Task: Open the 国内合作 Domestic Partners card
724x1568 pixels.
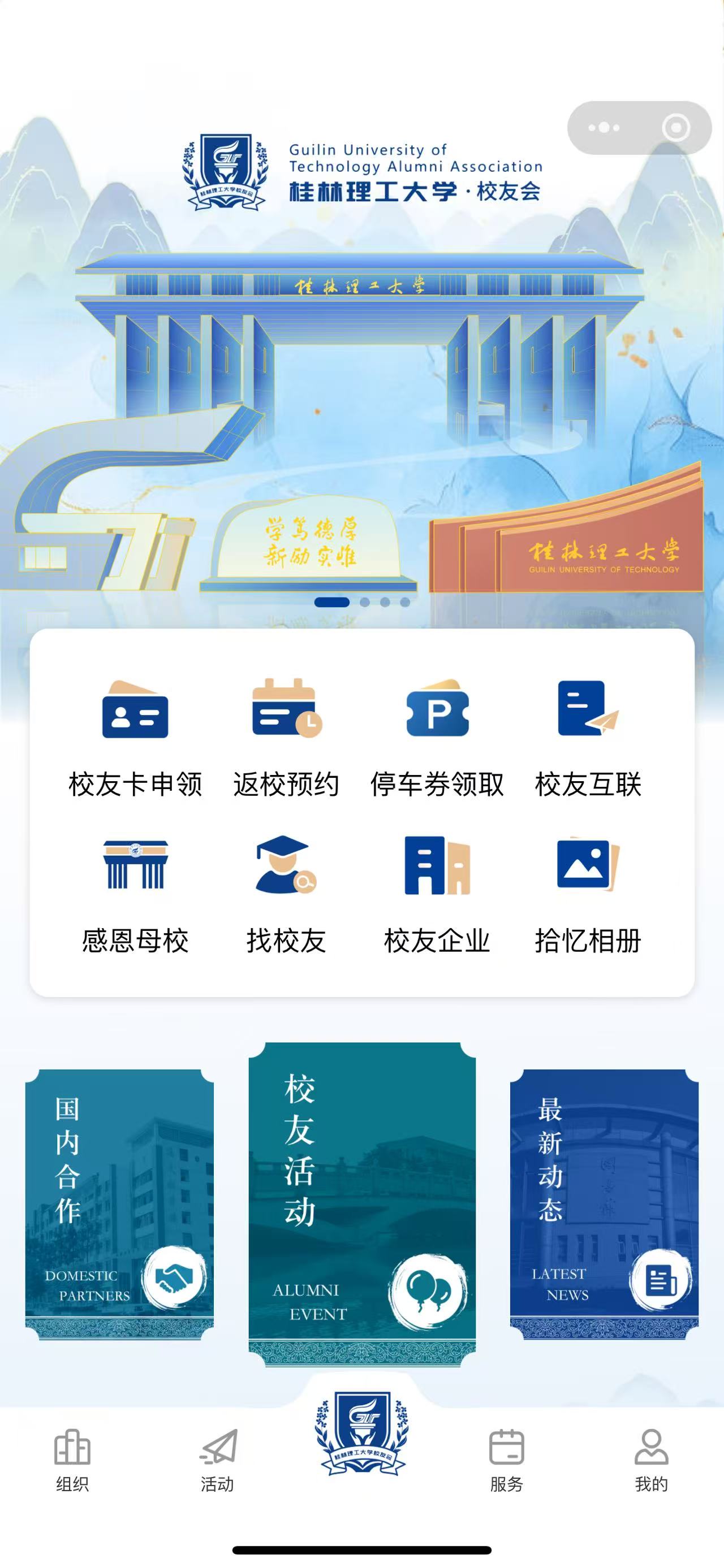Action: pyautogui.click(x=119, y=1204)
